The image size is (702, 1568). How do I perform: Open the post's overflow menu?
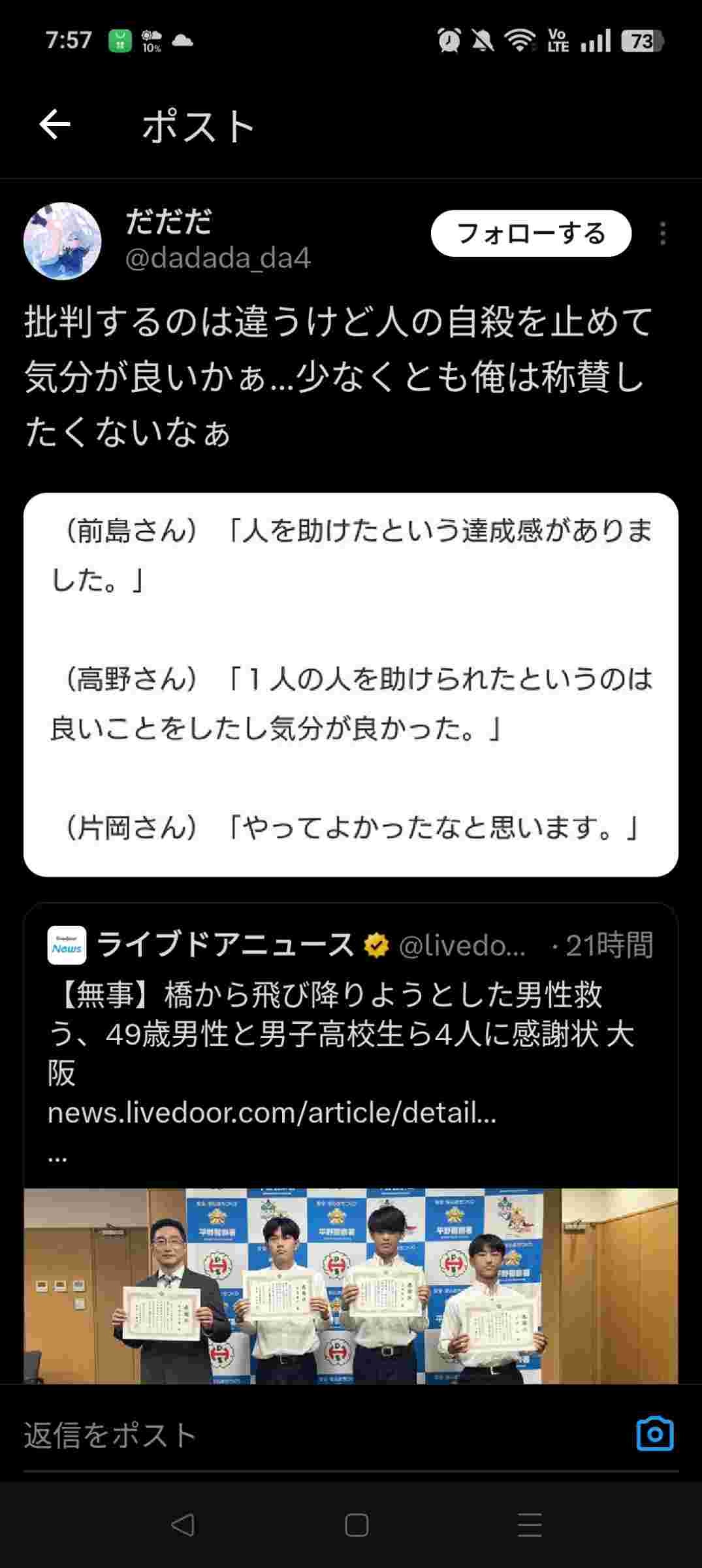[663, 233]
